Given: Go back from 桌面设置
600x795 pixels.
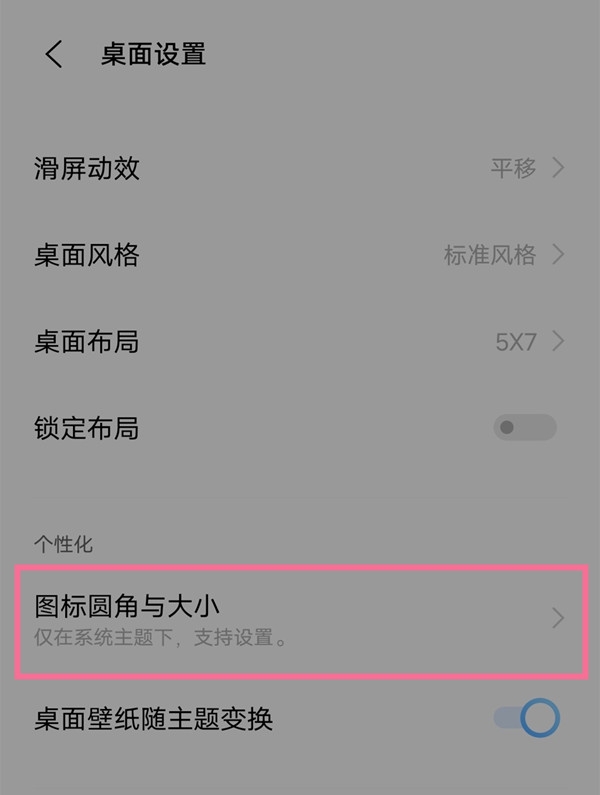Looking at the screenshot, I should click(54, 54).
